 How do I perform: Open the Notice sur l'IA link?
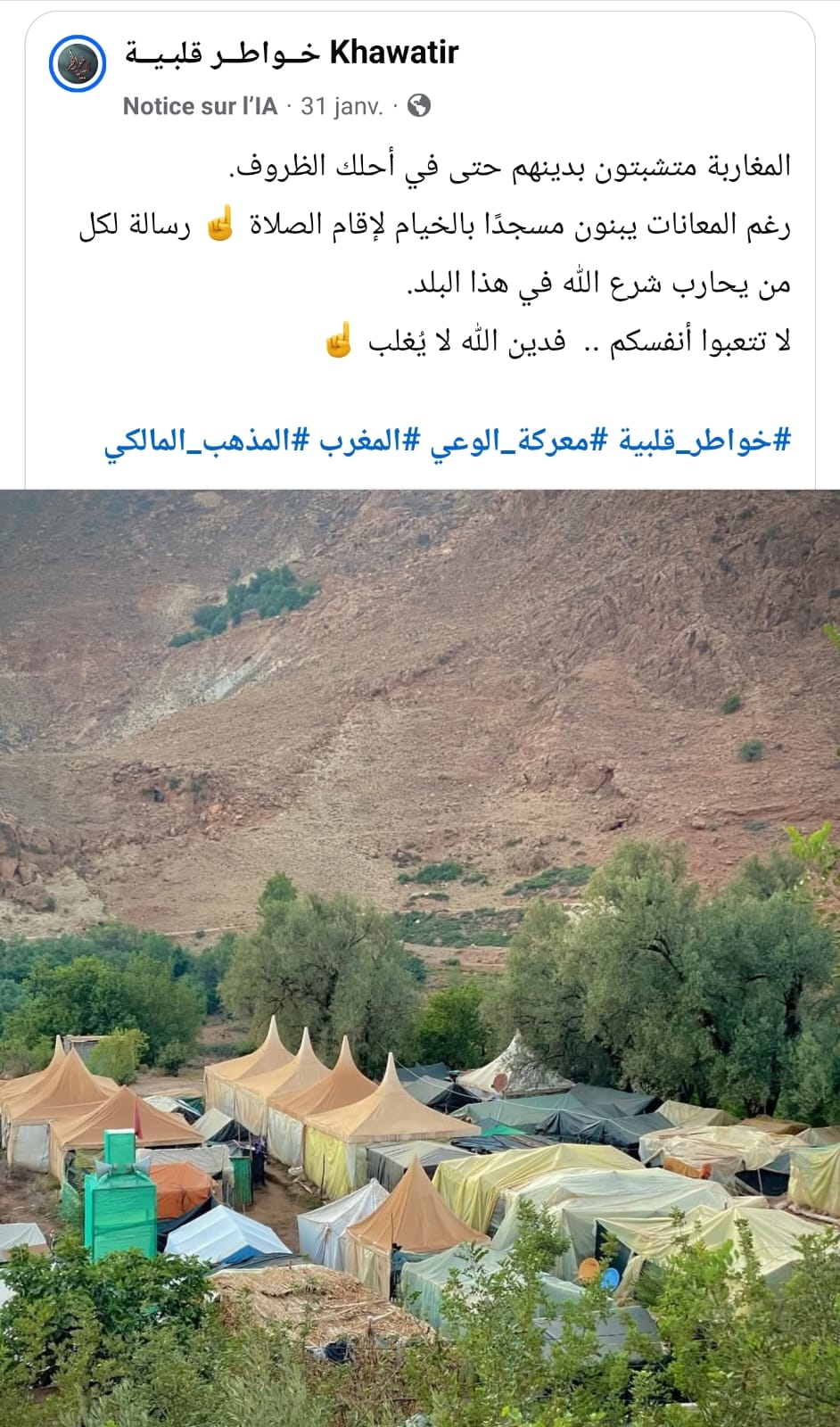click(200, 106)
